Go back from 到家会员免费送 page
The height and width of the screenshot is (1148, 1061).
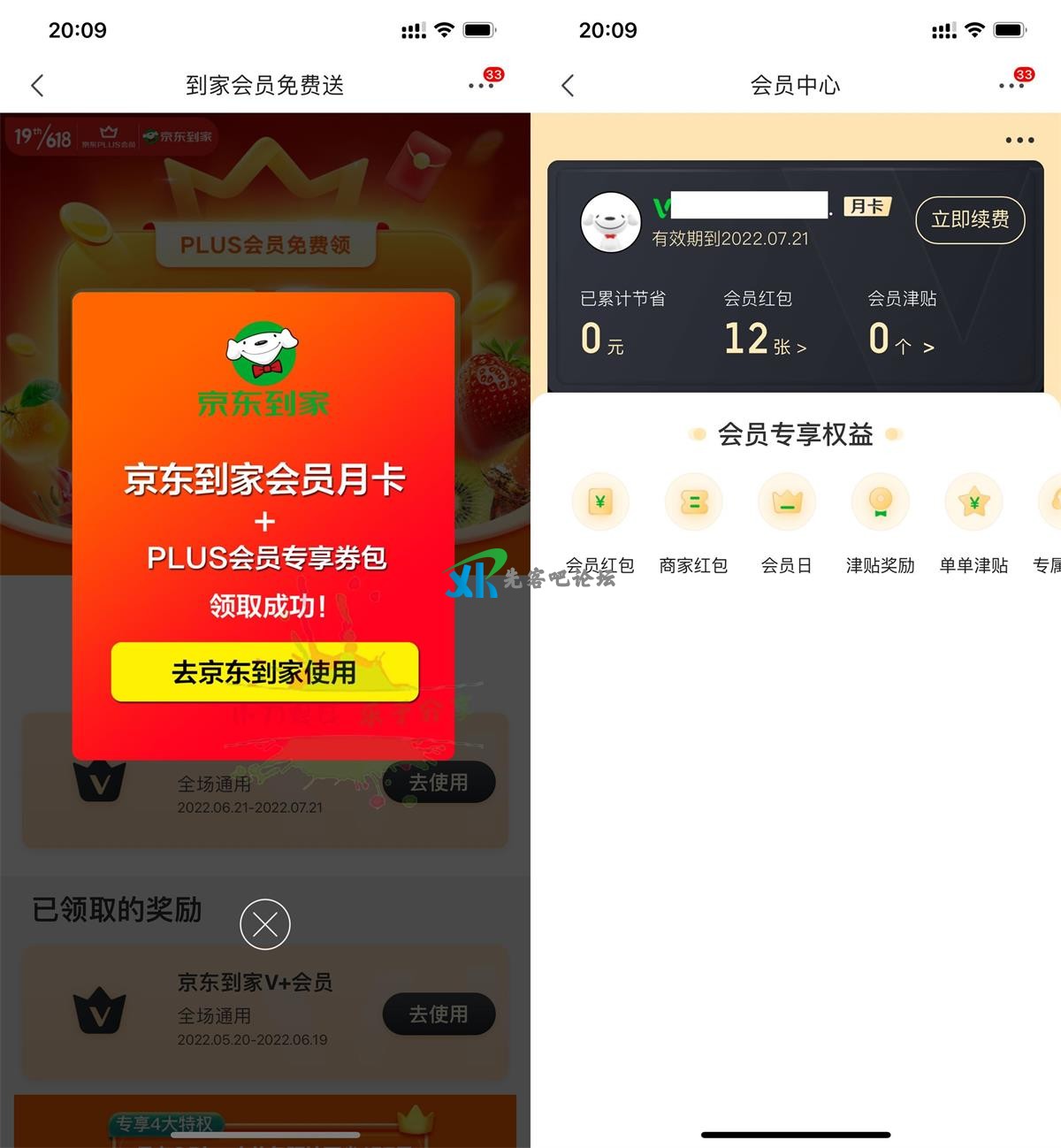(x=37, y=86)
